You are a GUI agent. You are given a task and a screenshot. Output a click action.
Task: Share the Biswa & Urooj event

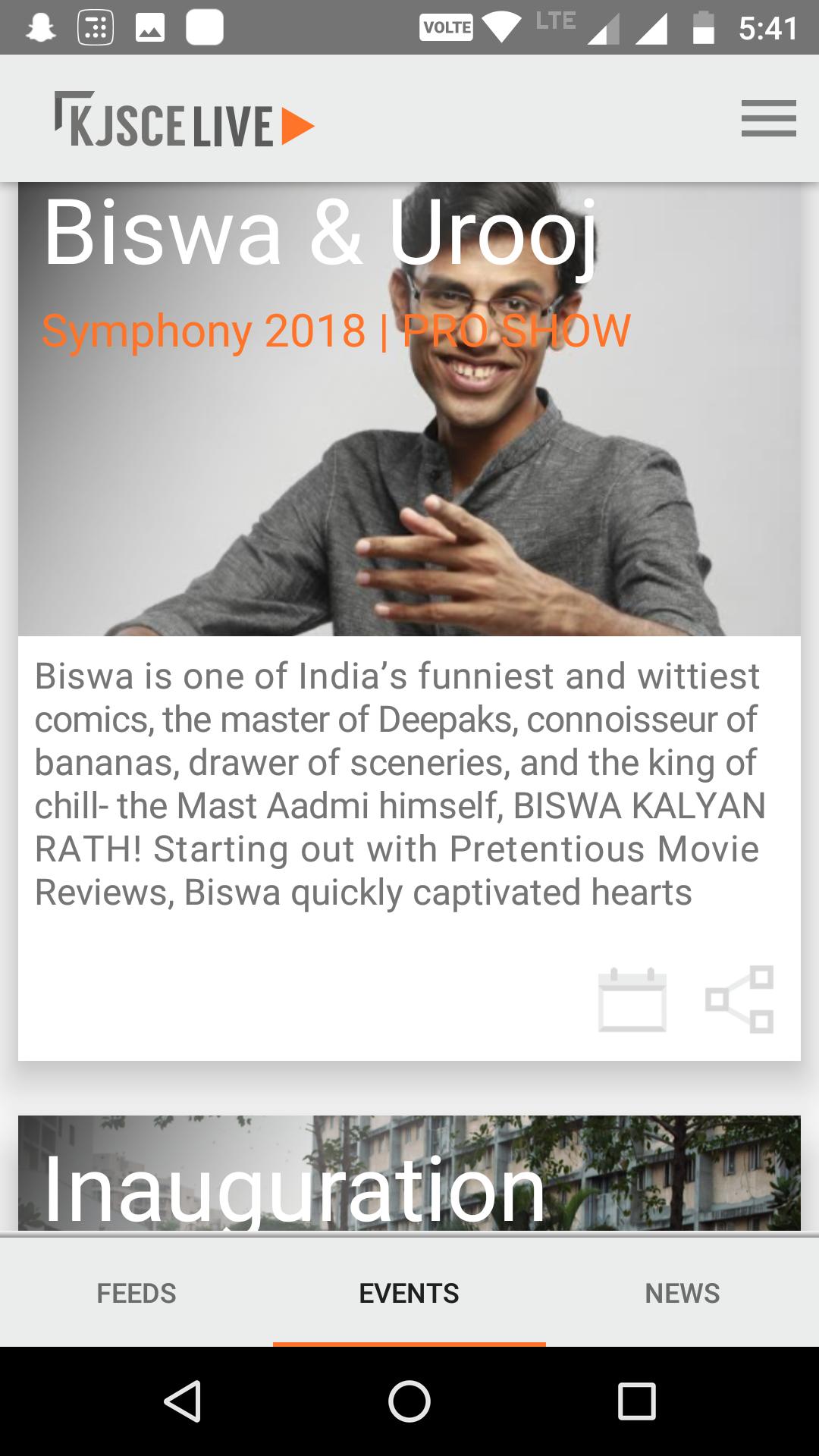(x=739, y=999)
